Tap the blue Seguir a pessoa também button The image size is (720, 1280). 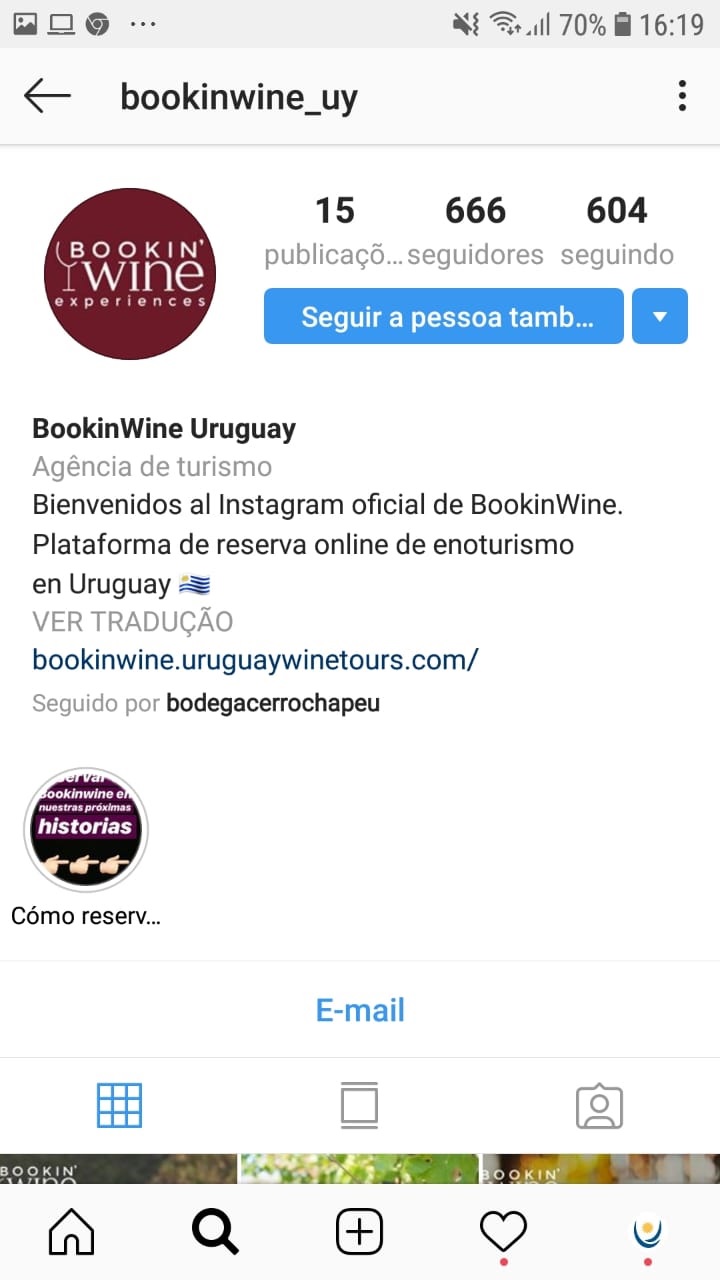443,316
